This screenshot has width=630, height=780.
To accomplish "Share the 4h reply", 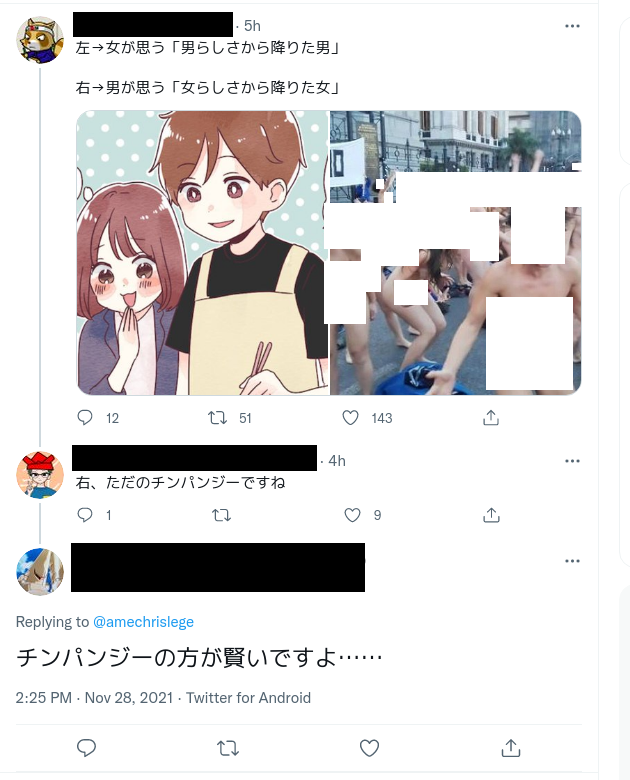I will tap(491, 515).
